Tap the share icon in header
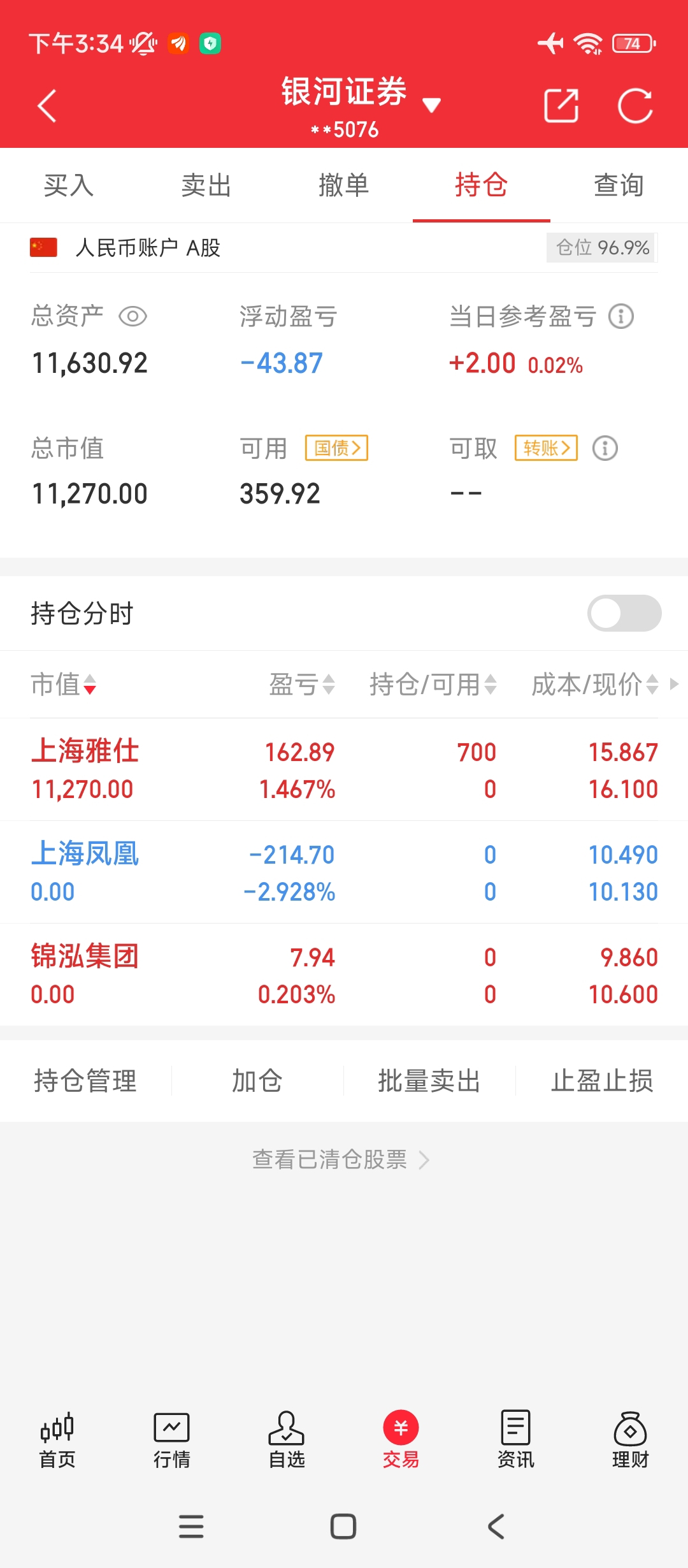The width and height of the screenshot is (688, 1568). click(x=561, y=105)
